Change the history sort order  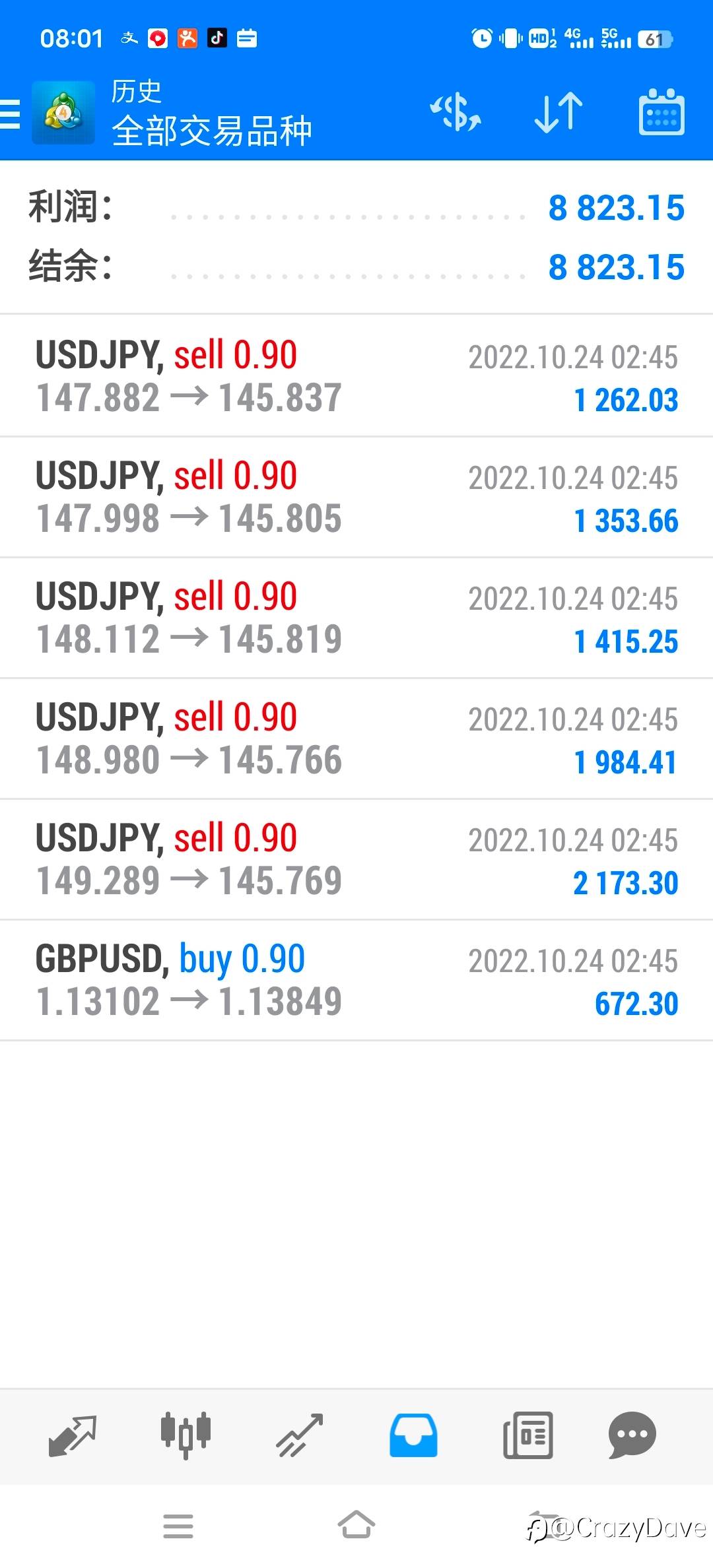pos(559,112)
